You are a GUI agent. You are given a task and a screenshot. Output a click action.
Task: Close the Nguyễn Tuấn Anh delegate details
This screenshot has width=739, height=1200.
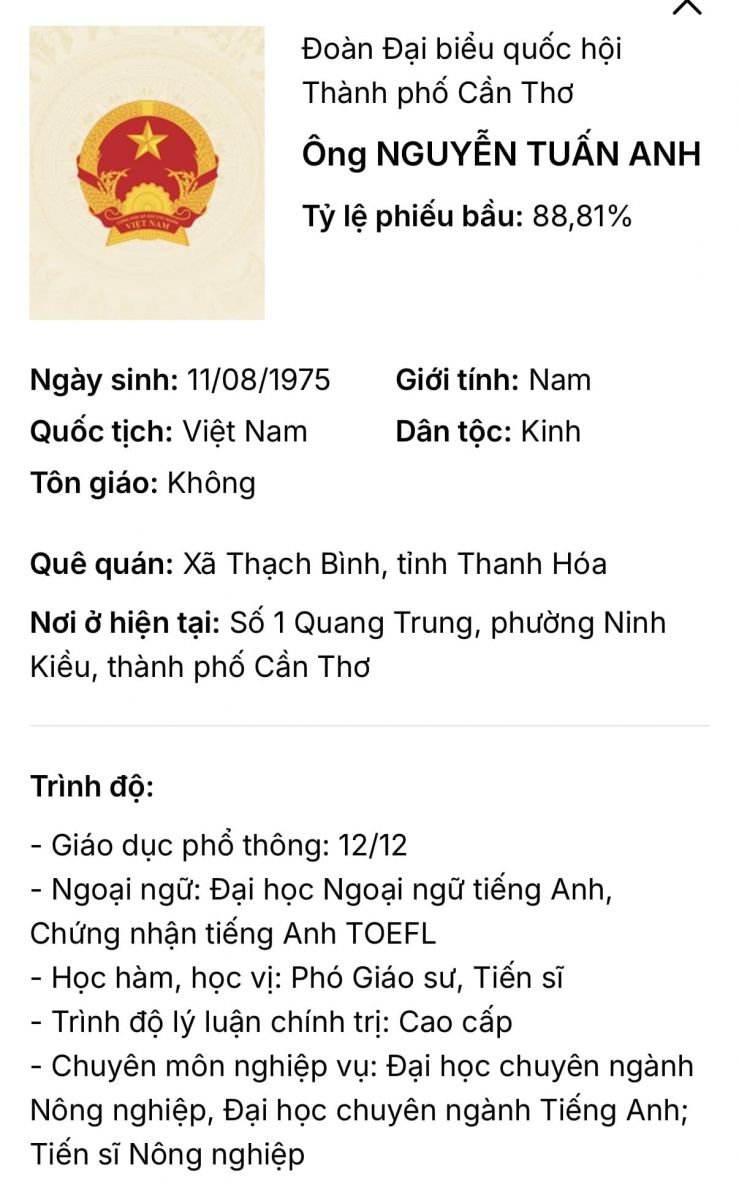tap(687, 8)
